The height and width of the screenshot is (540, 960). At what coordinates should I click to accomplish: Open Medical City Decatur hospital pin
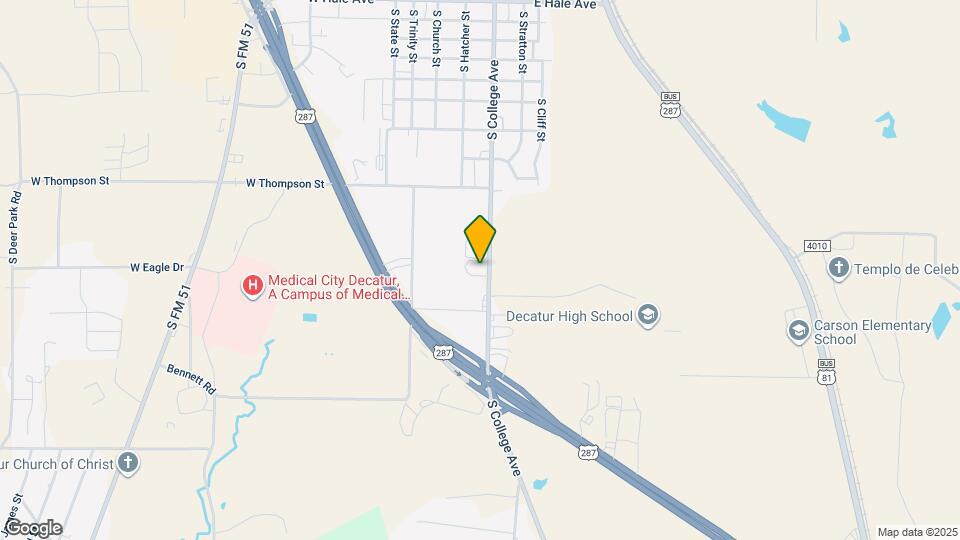pyautogui.click(x=252, y=287)
